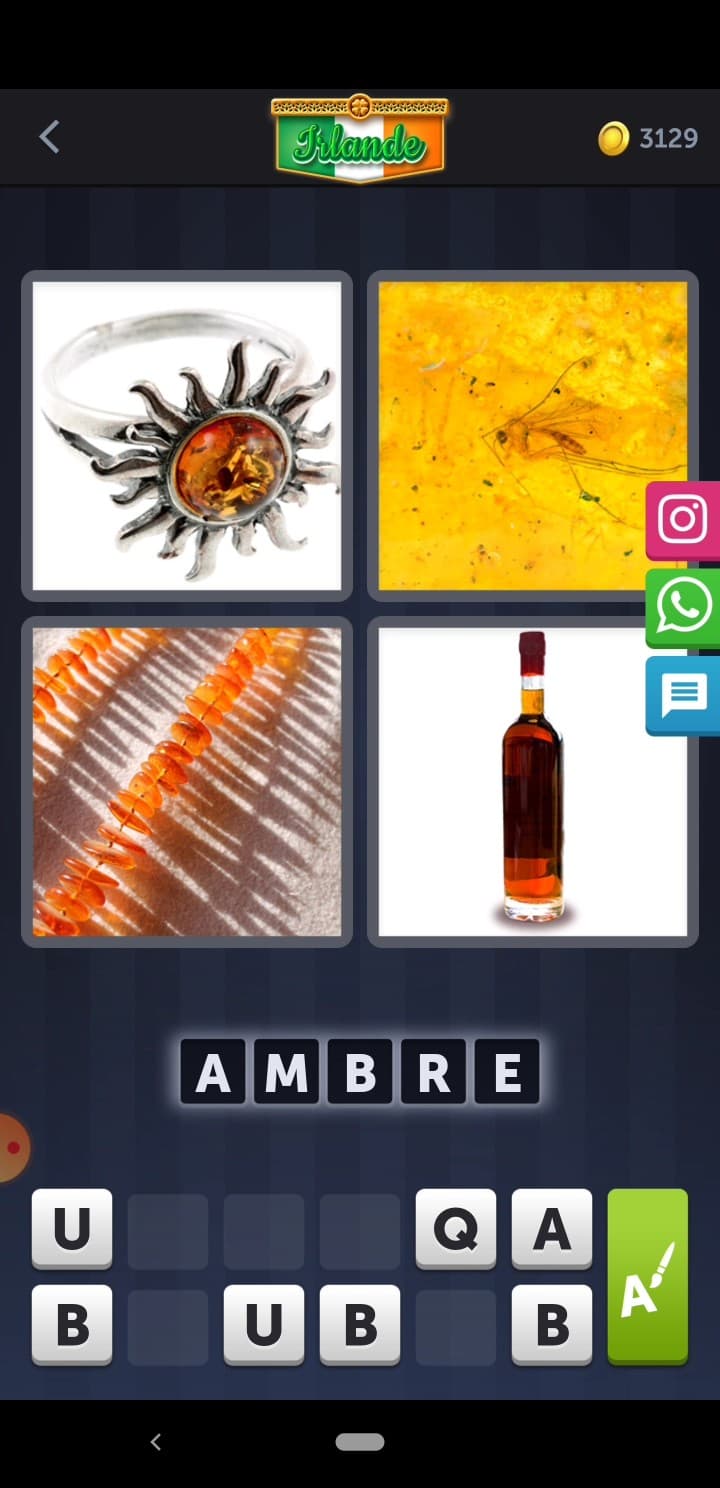Use the green letter hint button
The width and height of the screenshot is (720, 1488).
pos(648,1277)
